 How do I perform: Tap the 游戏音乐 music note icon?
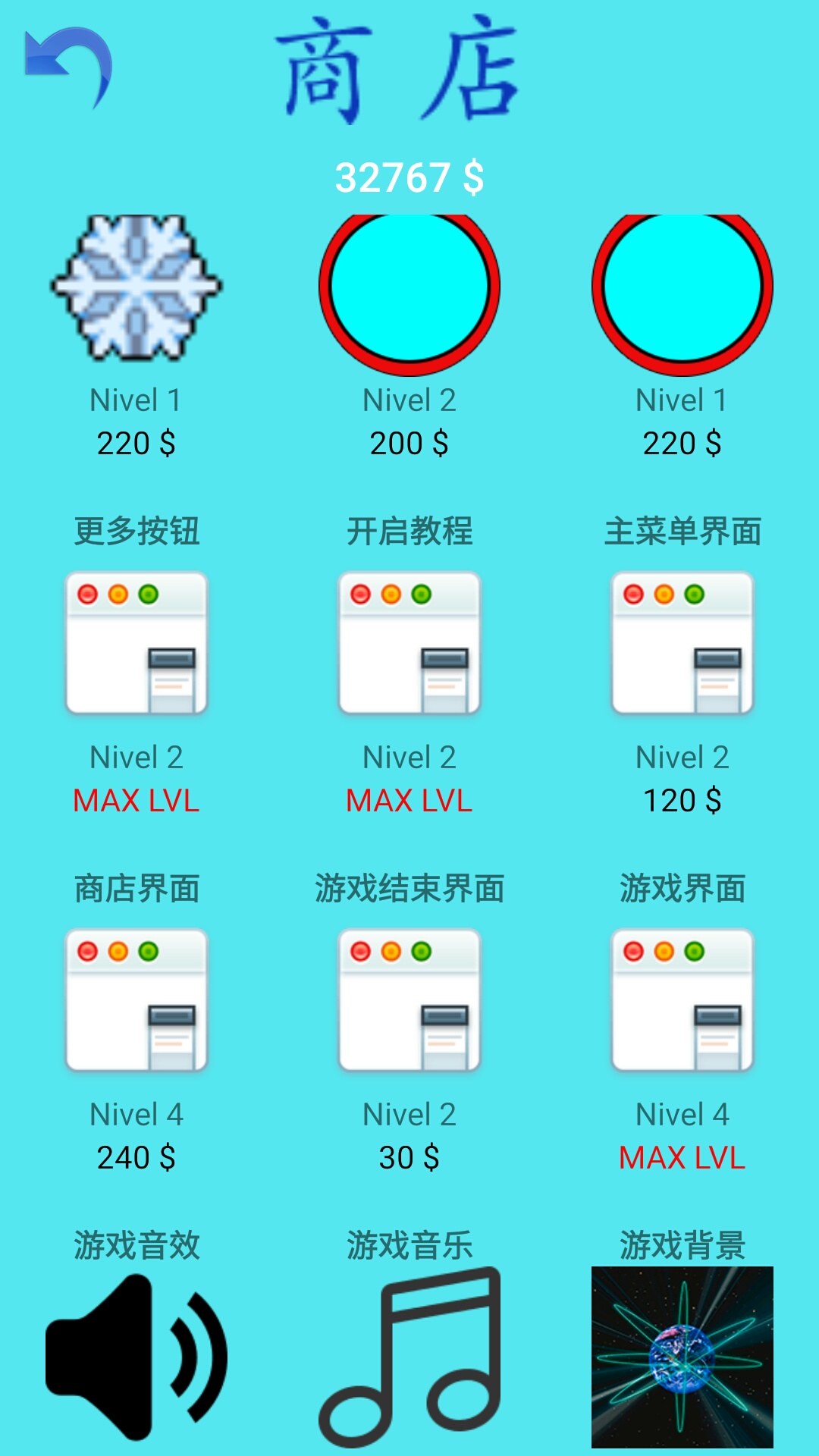[x=409, y=1357]
